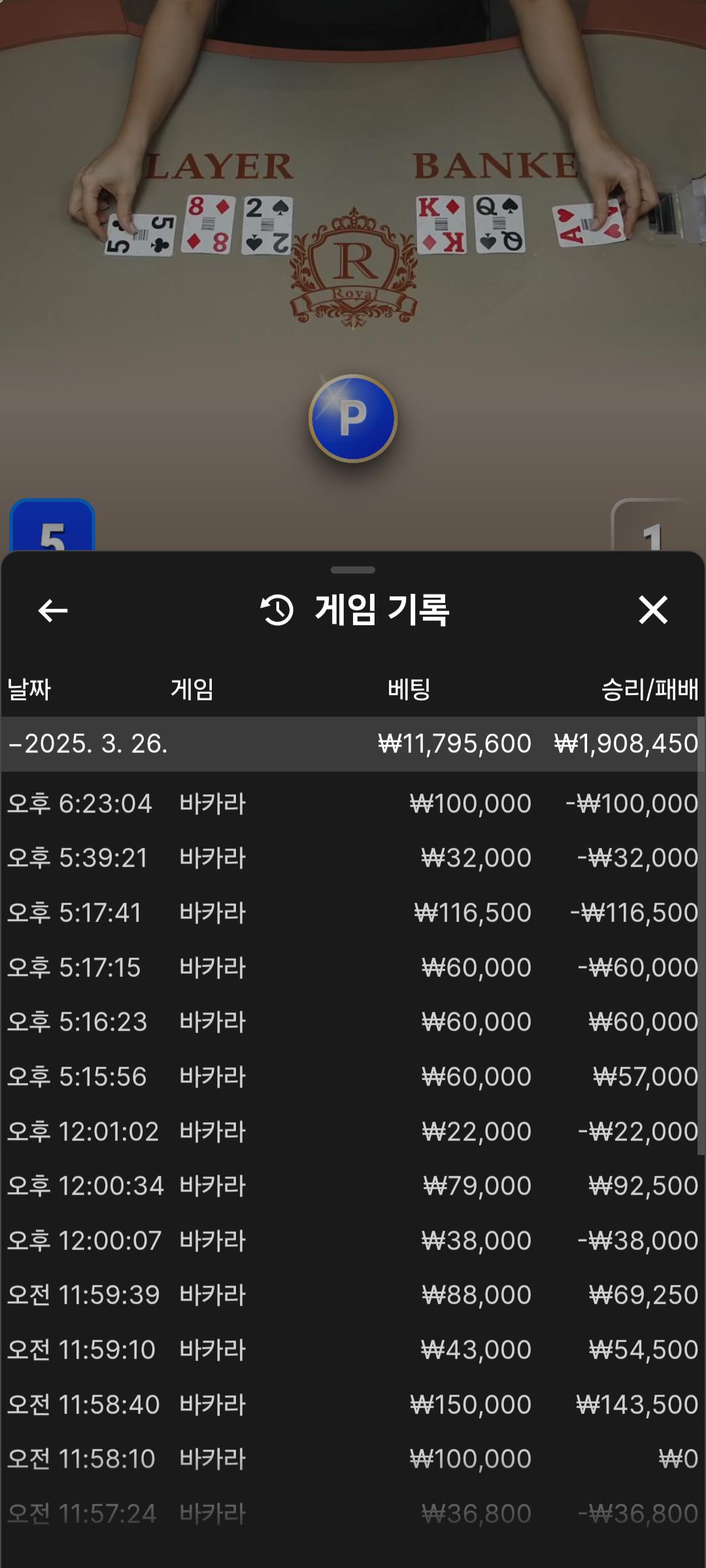This screenshot has width=706, height=1568.
Task: View the 오후 12:01:02 round details
Action: [352, 1132]
